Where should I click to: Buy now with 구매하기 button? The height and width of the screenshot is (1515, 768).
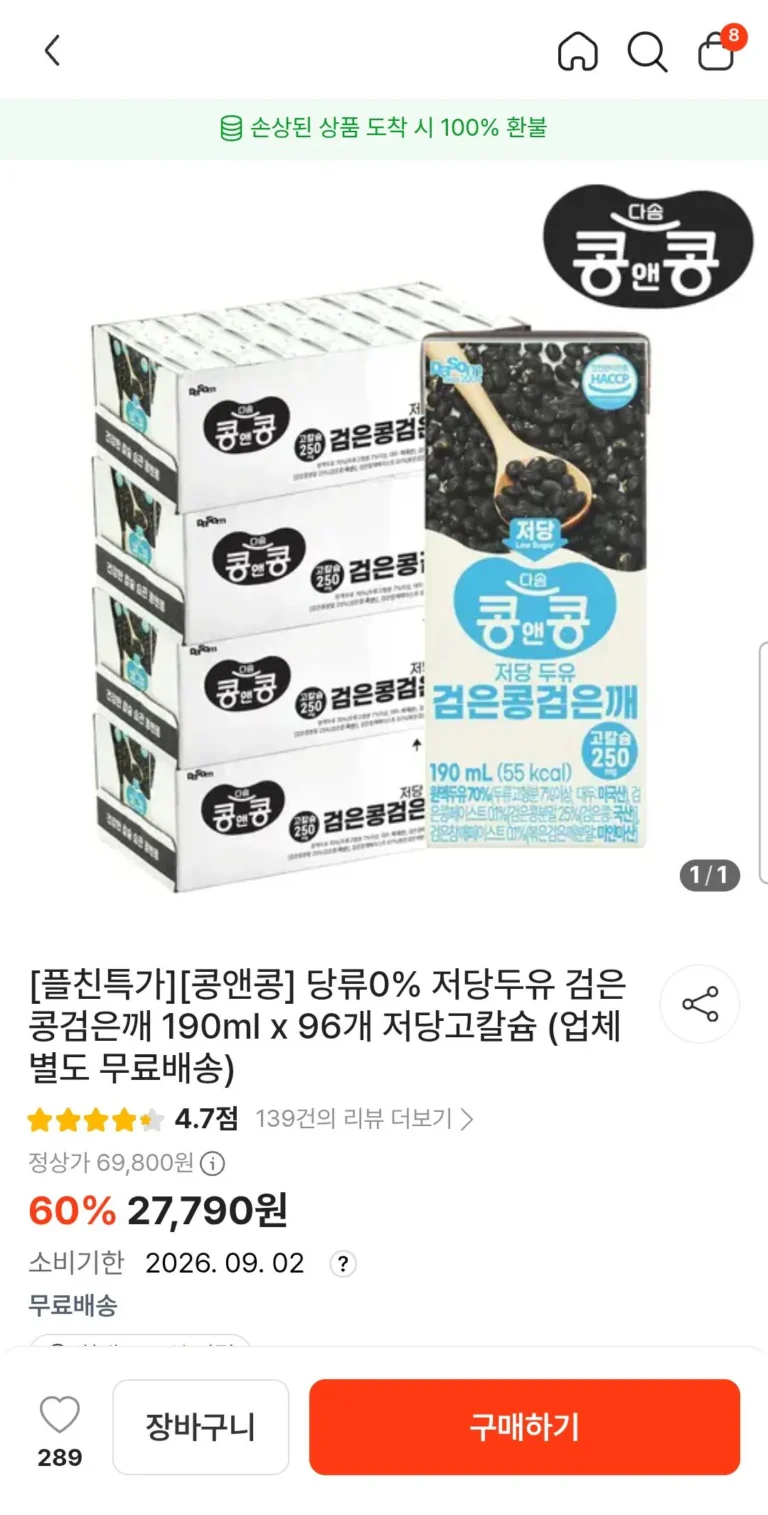pyautogui.click(x=524, y=1426)
